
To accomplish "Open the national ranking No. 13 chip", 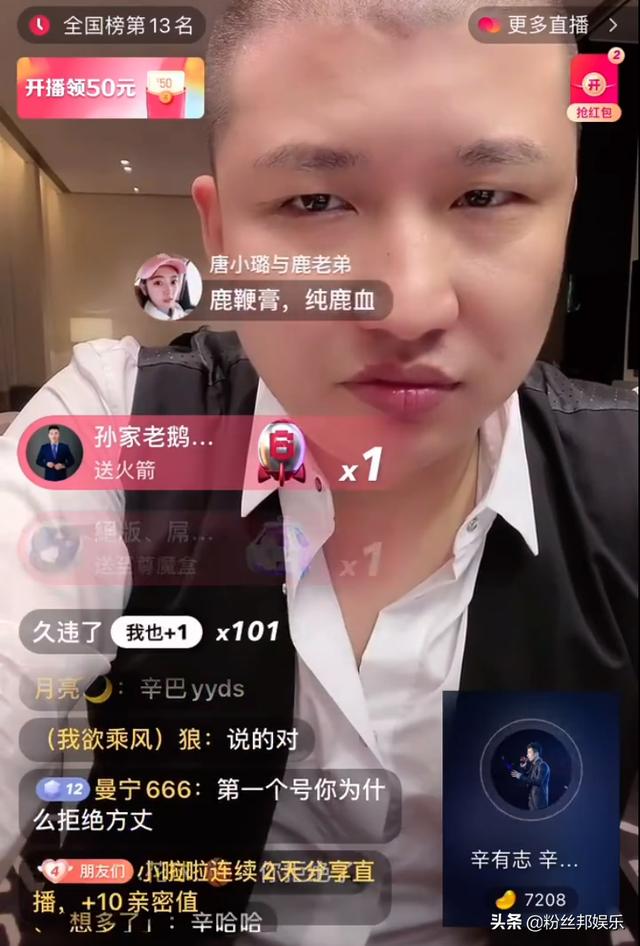I will [111, 25].
